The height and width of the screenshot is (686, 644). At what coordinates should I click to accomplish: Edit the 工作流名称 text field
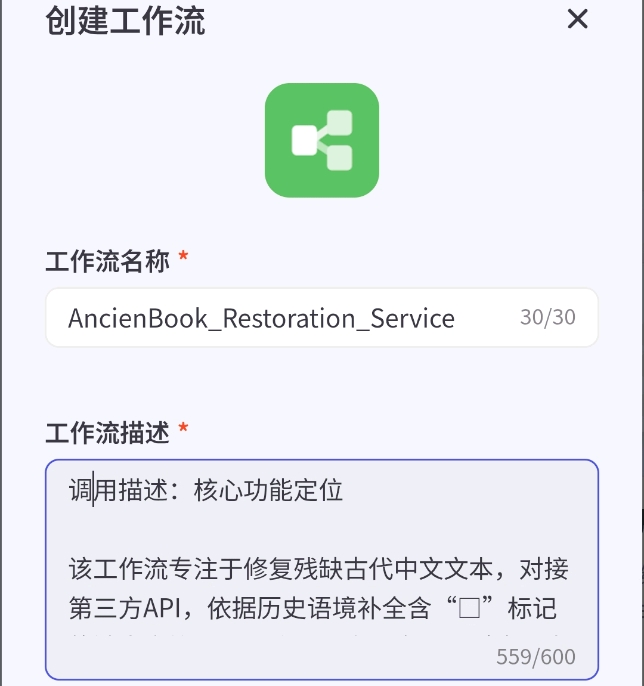point(285,318)
